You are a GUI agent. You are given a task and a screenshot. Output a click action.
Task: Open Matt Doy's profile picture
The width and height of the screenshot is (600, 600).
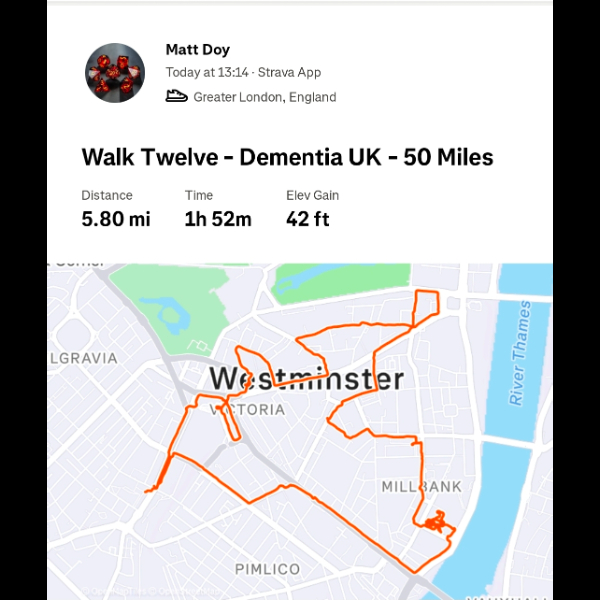coord(115,73)
